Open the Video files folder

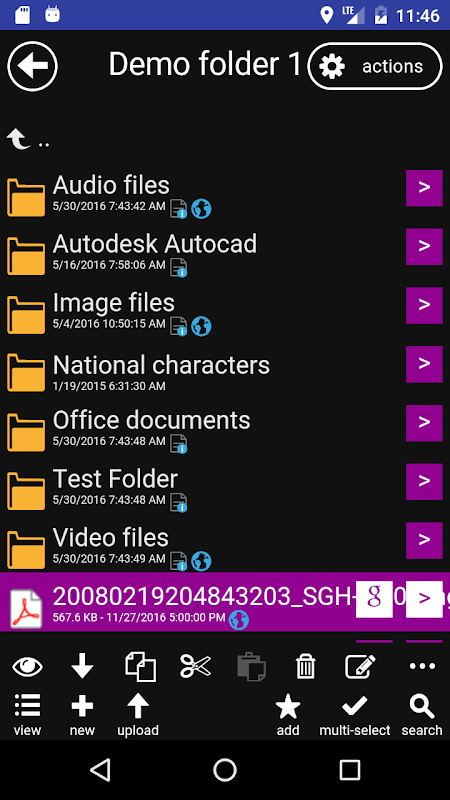[x=204, y=547]
